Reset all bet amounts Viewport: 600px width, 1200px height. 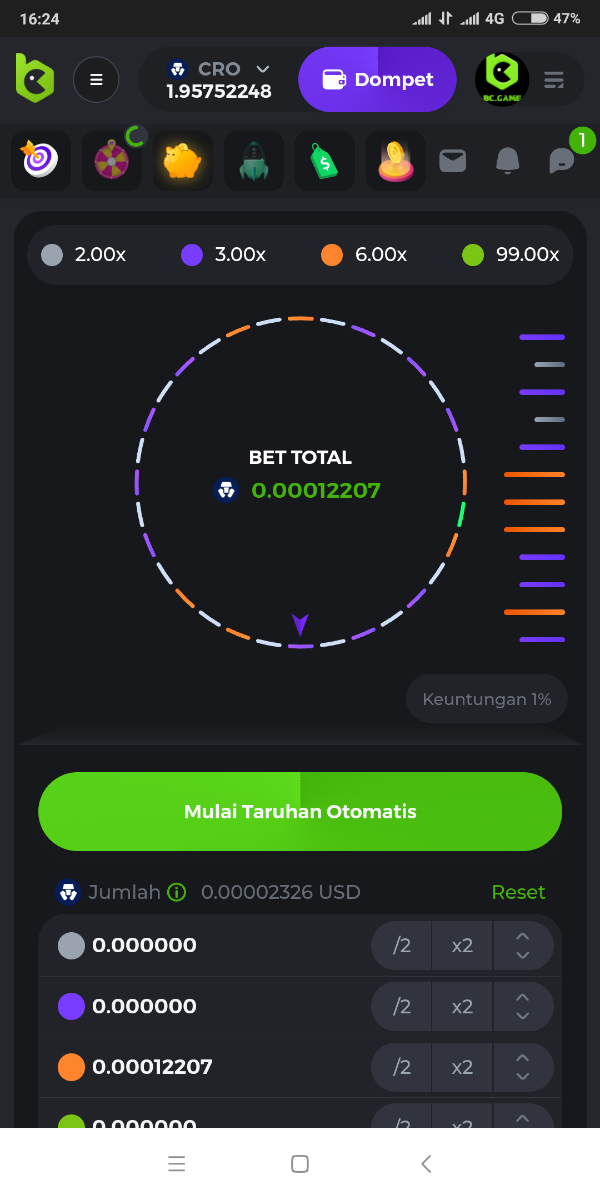point(518,892)
